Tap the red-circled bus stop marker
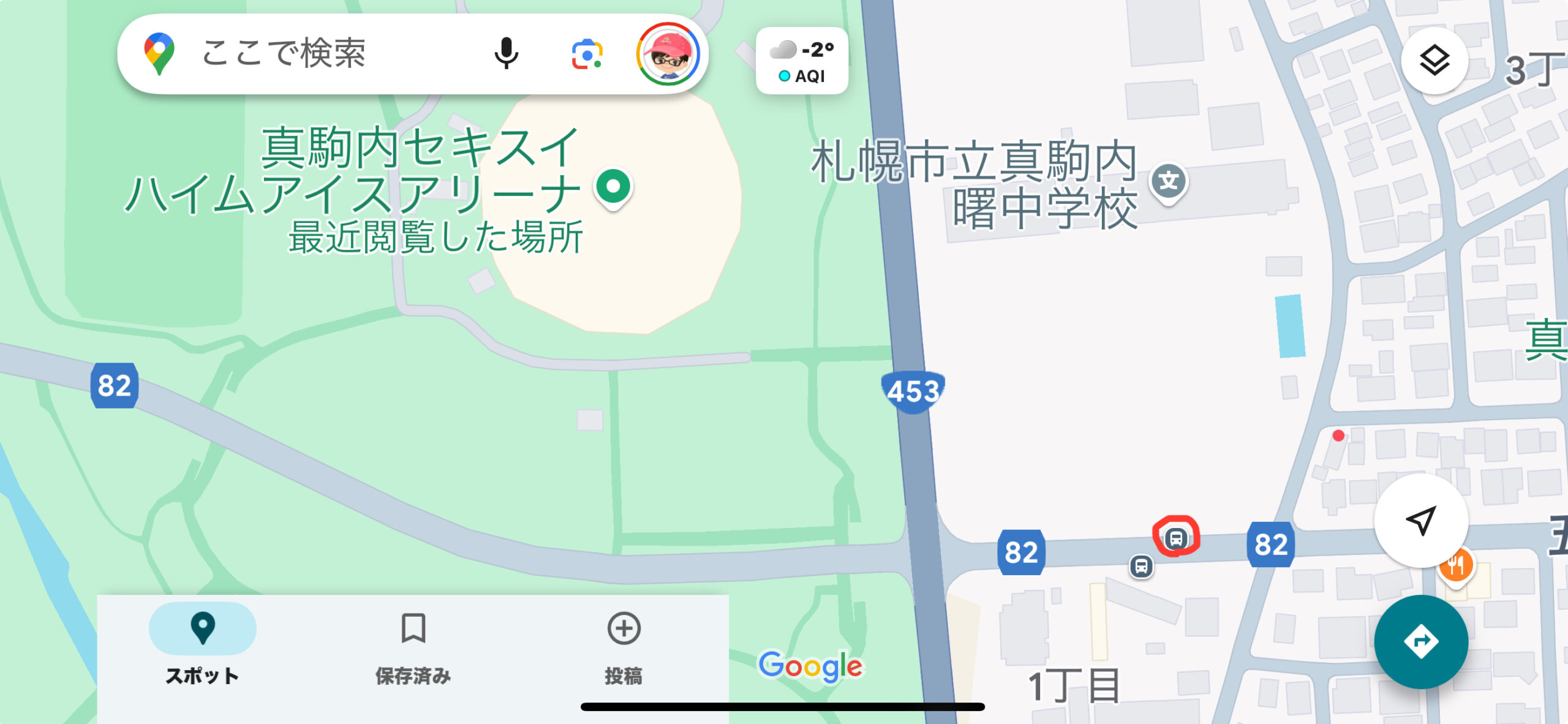1568x724 pixels. tap(1175, 538)
